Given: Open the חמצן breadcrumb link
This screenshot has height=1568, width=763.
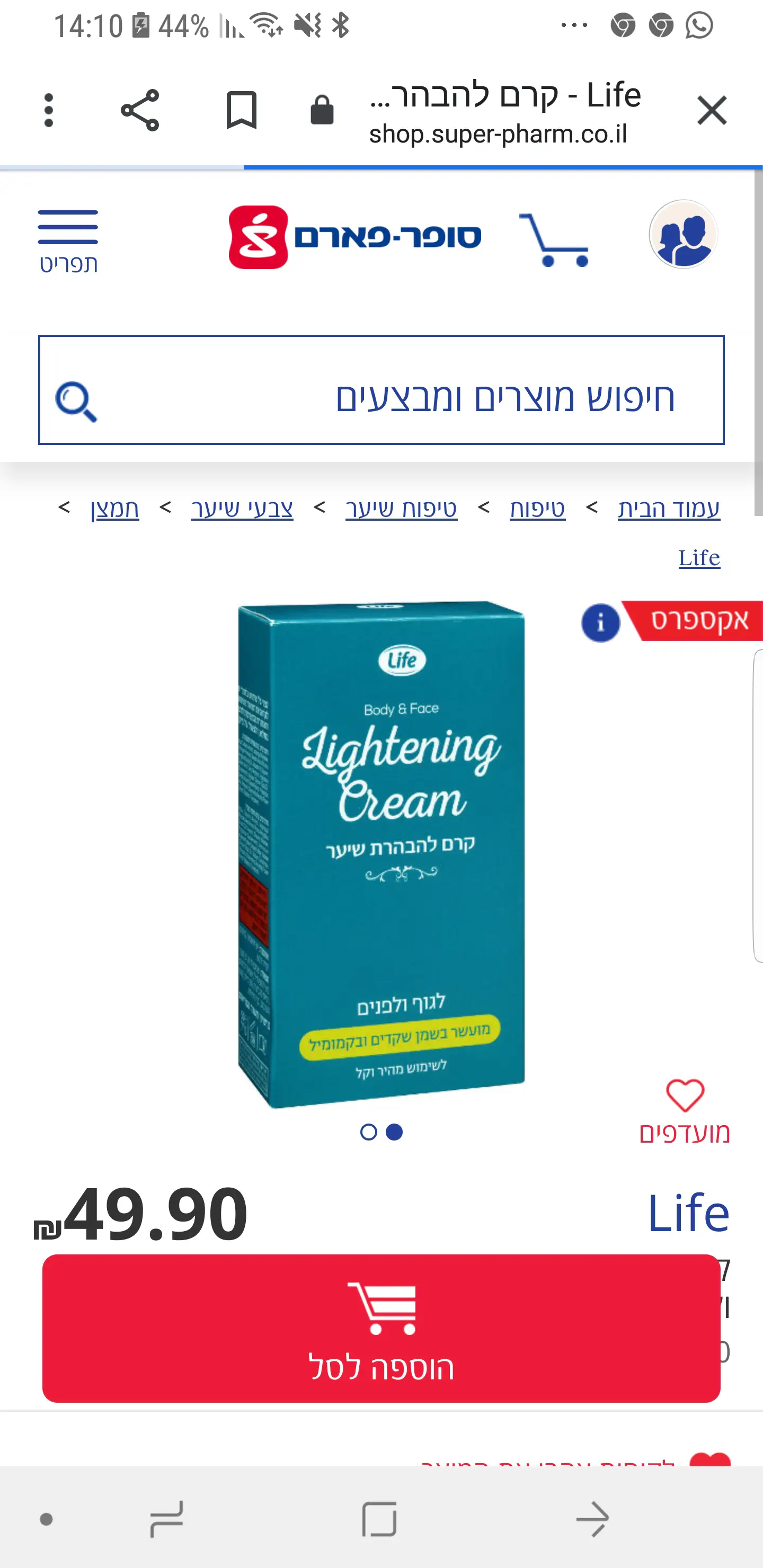Looking at the screenshot, I should click(114, 508).
